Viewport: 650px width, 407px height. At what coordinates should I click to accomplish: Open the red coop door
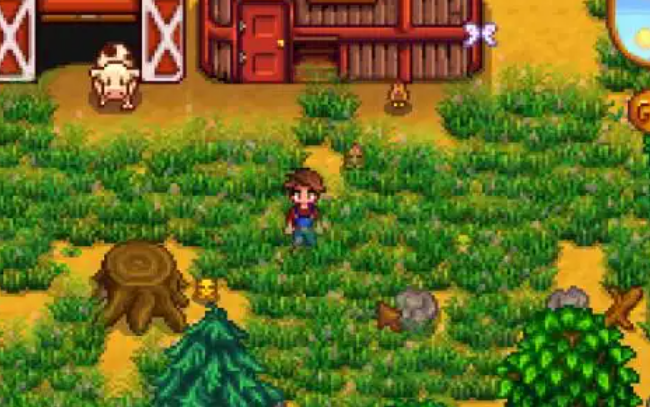(x=265, y=42)
